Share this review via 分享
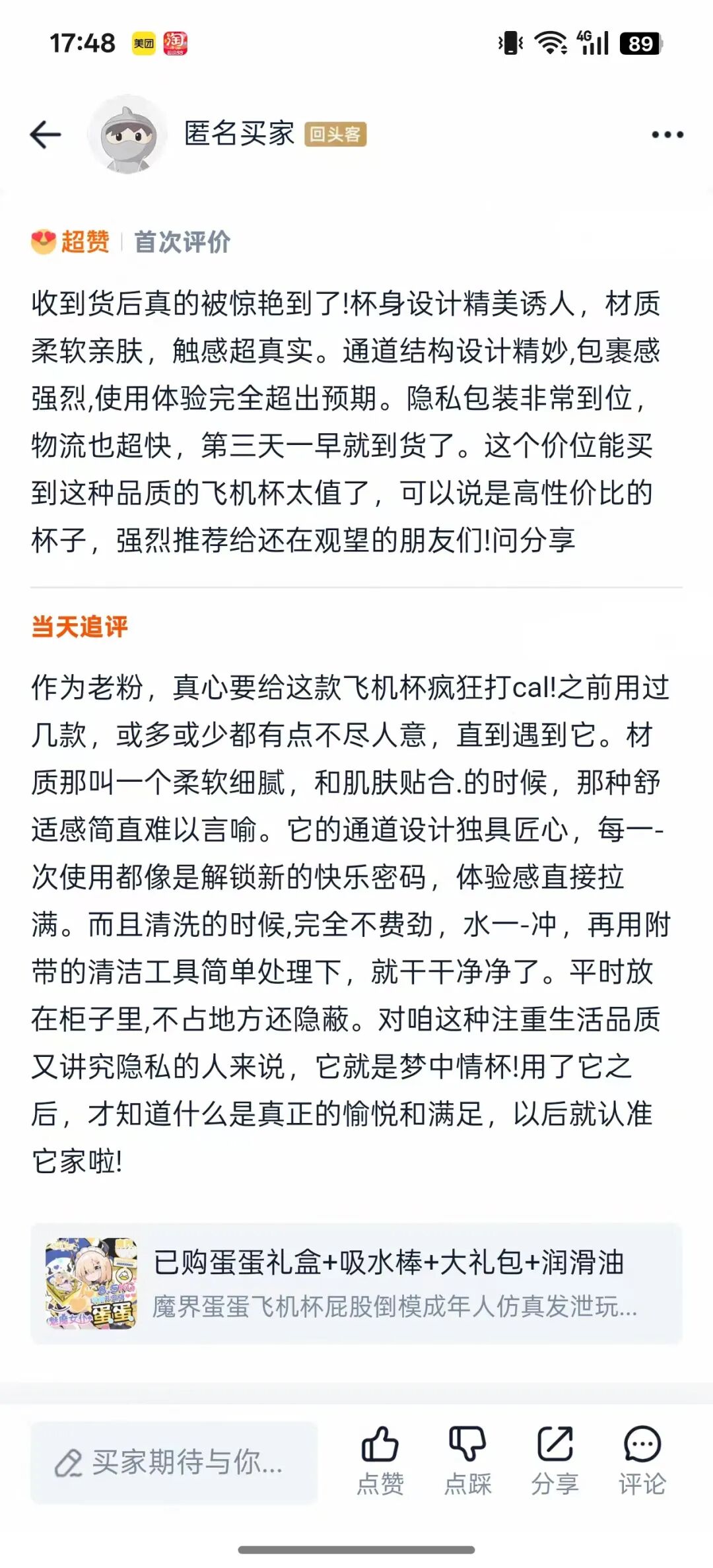 (x=555, y=1460)
